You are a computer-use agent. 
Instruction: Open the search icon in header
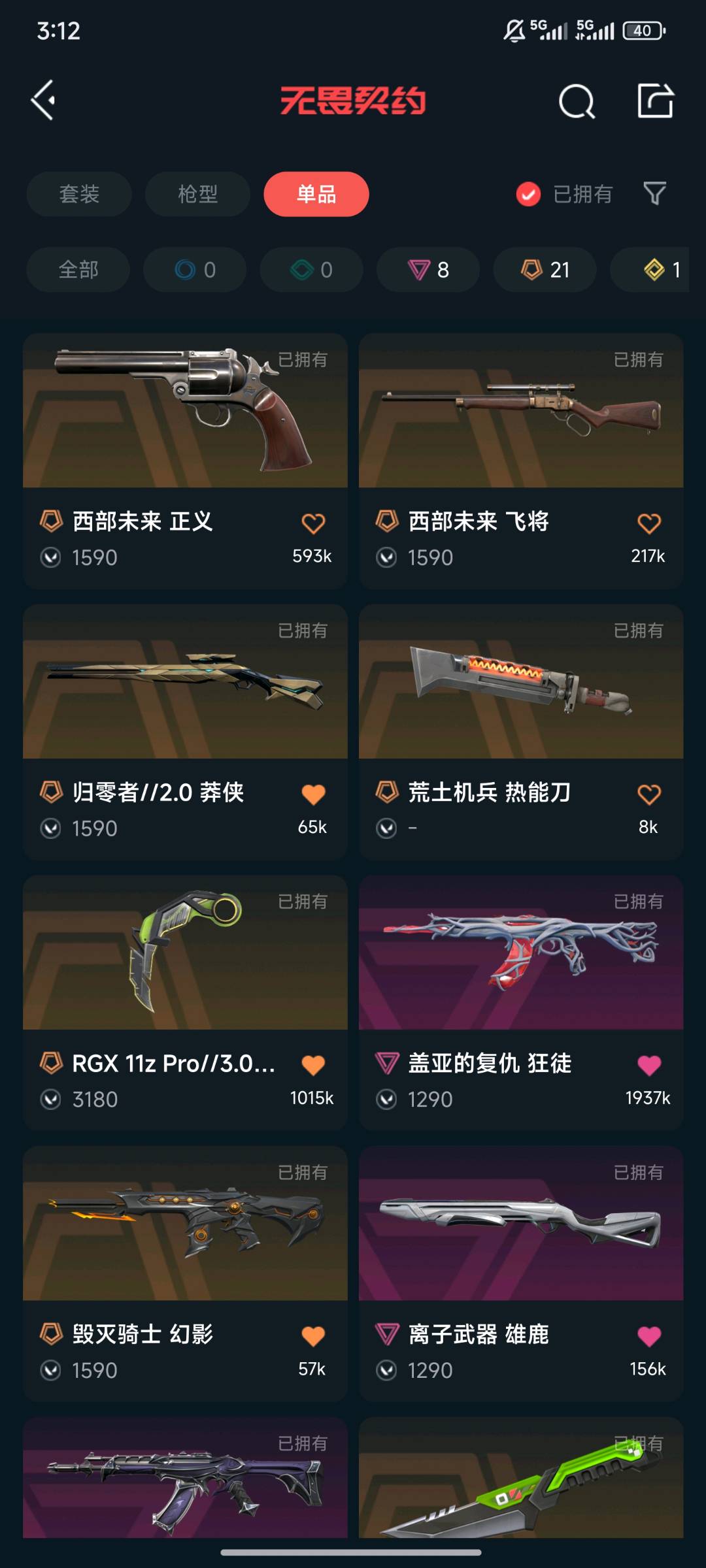577,101
